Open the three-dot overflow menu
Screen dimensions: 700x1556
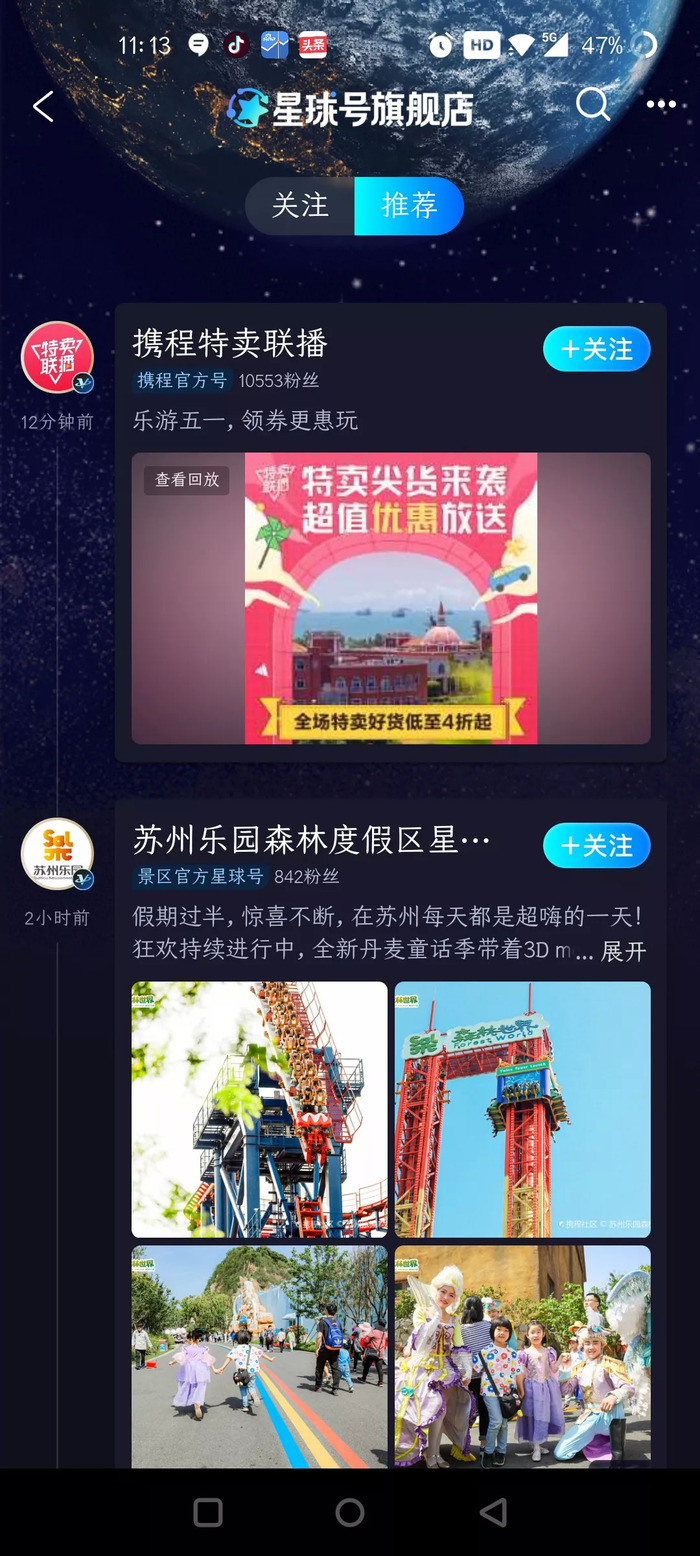(x=660, y=105)
